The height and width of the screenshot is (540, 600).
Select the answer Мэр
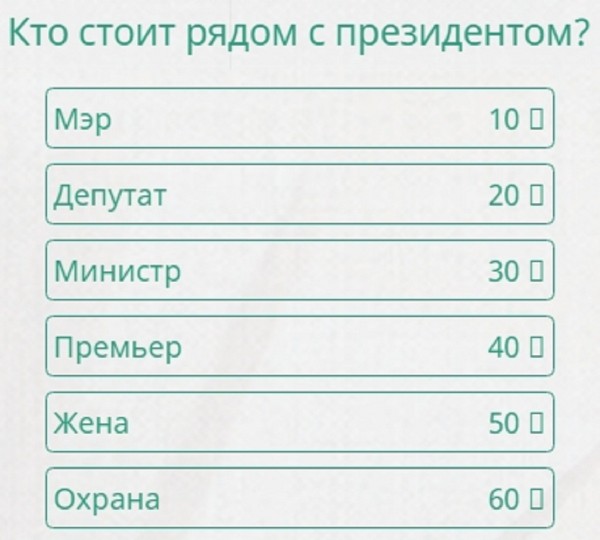[x=299, y=120]
